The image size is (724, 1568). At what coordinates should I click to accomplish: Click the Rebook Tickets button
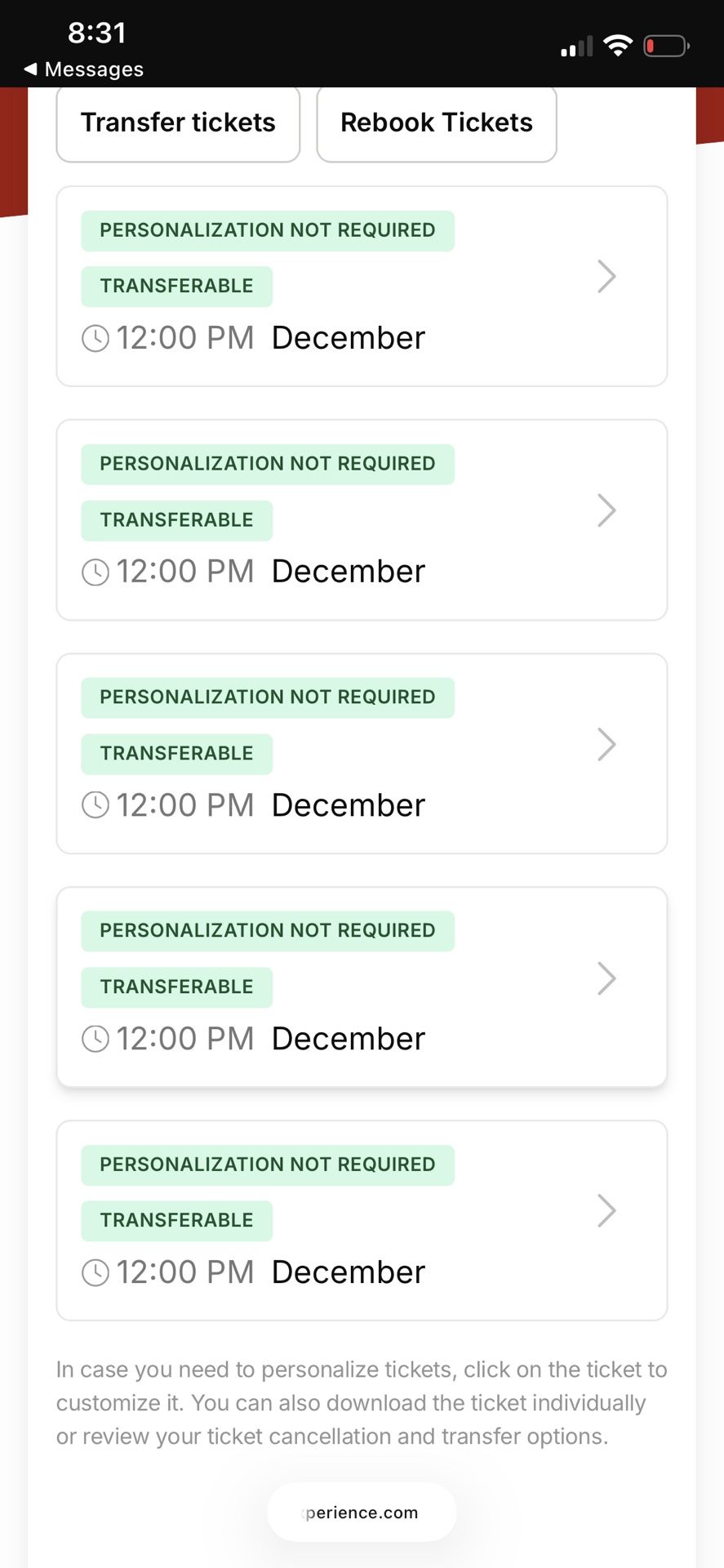(436, 122)
